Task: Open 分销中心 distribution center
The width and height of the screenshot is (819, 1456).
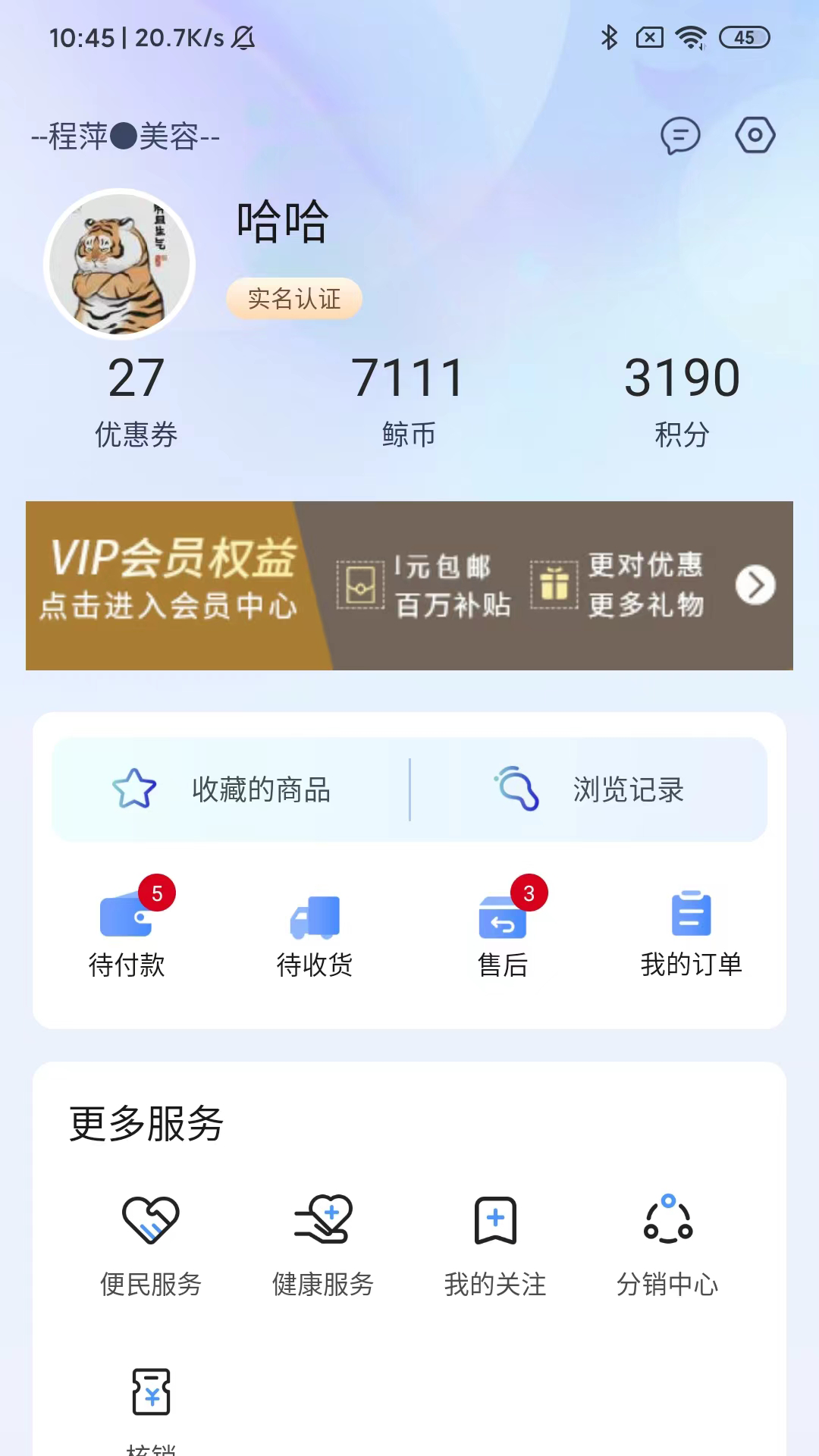Action: pos(667,1244)
